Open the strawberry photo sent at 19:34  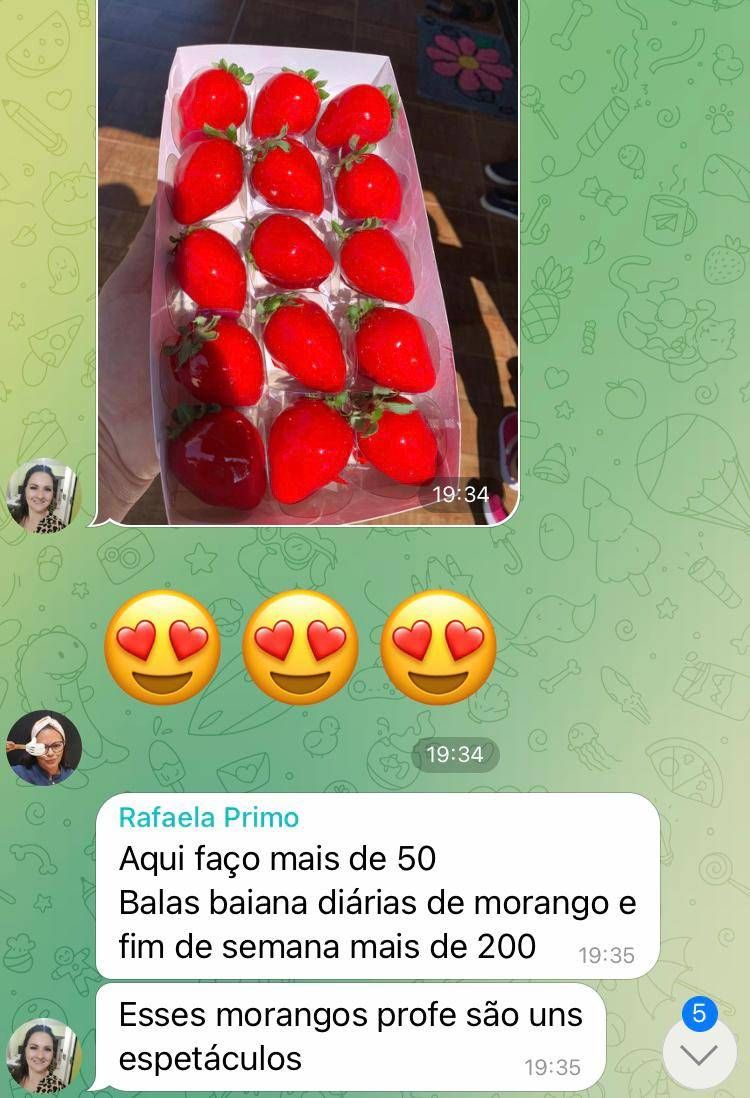(x=308, y=260)
